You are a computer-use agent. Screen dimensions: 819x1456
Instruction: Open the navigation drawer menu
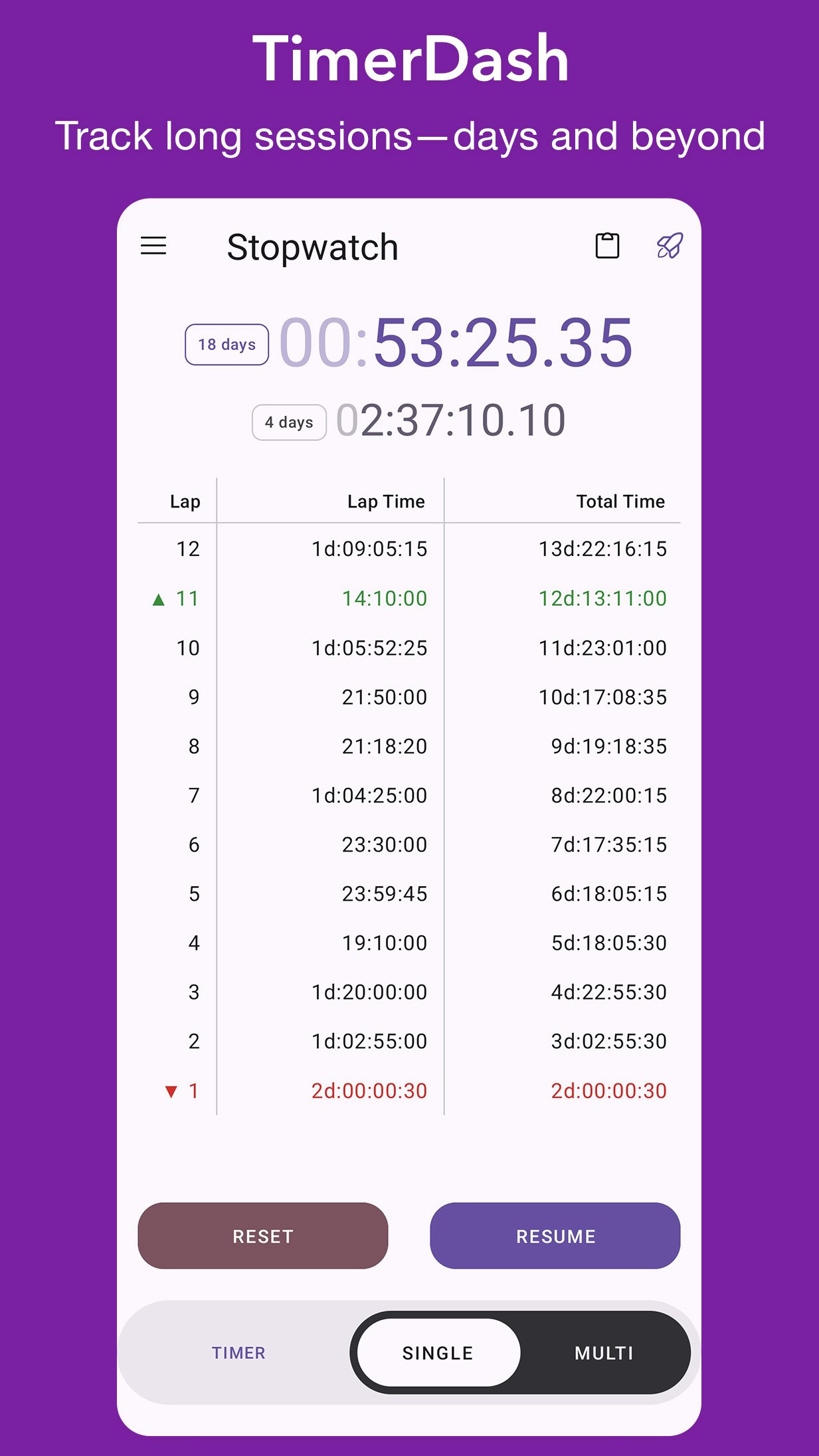pos(153,246)
